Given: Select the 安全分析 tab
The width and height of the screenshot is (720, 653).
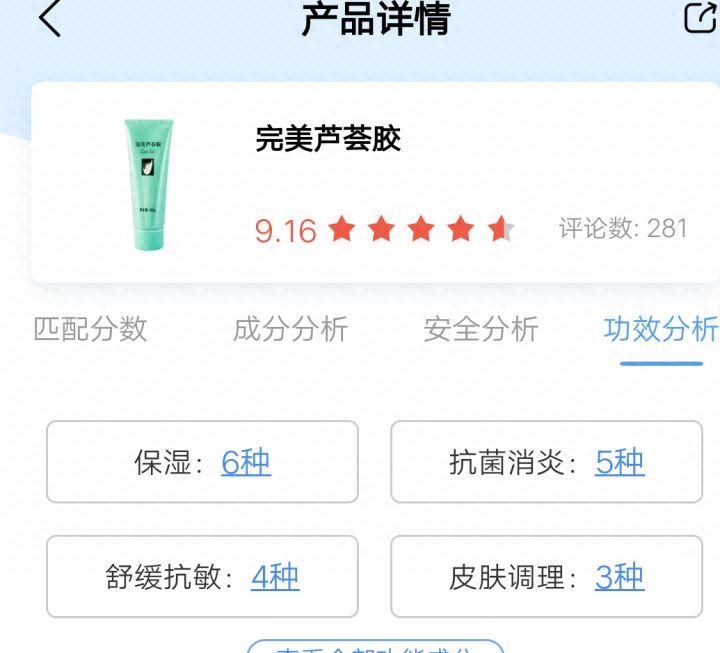Looking at the screenshot, I should 481,329.
